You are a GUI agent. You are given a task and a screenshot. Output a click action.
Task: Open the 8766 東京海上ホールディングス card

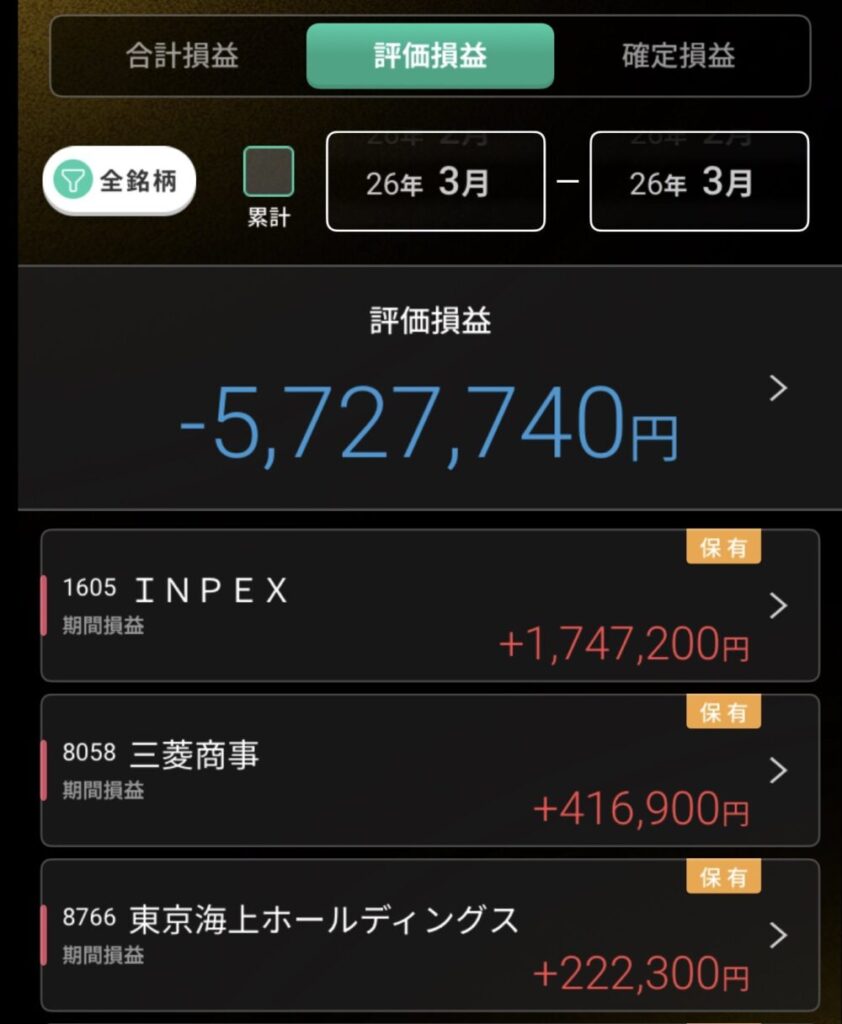(430, 935)
